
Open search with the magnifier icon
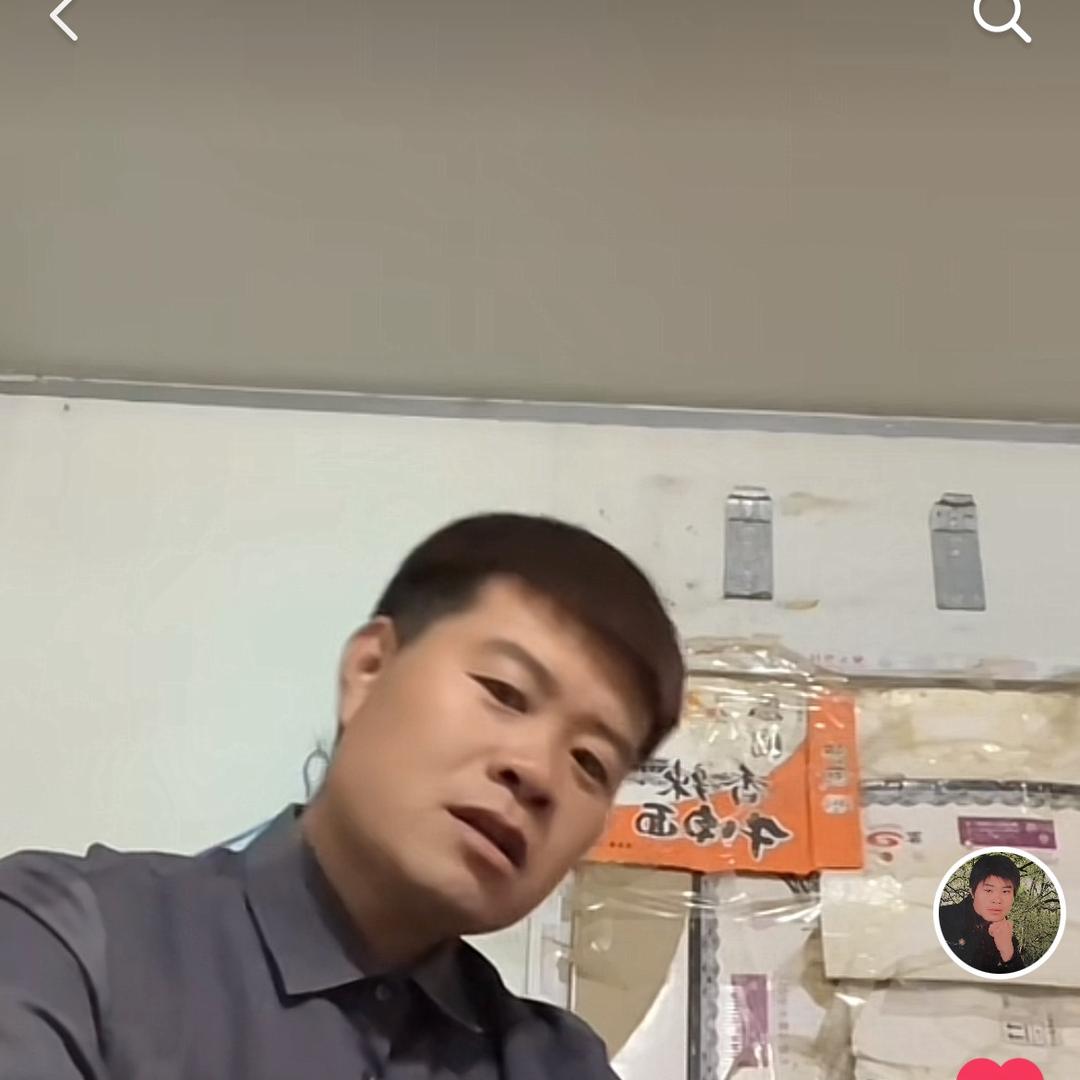[1002, 18]
